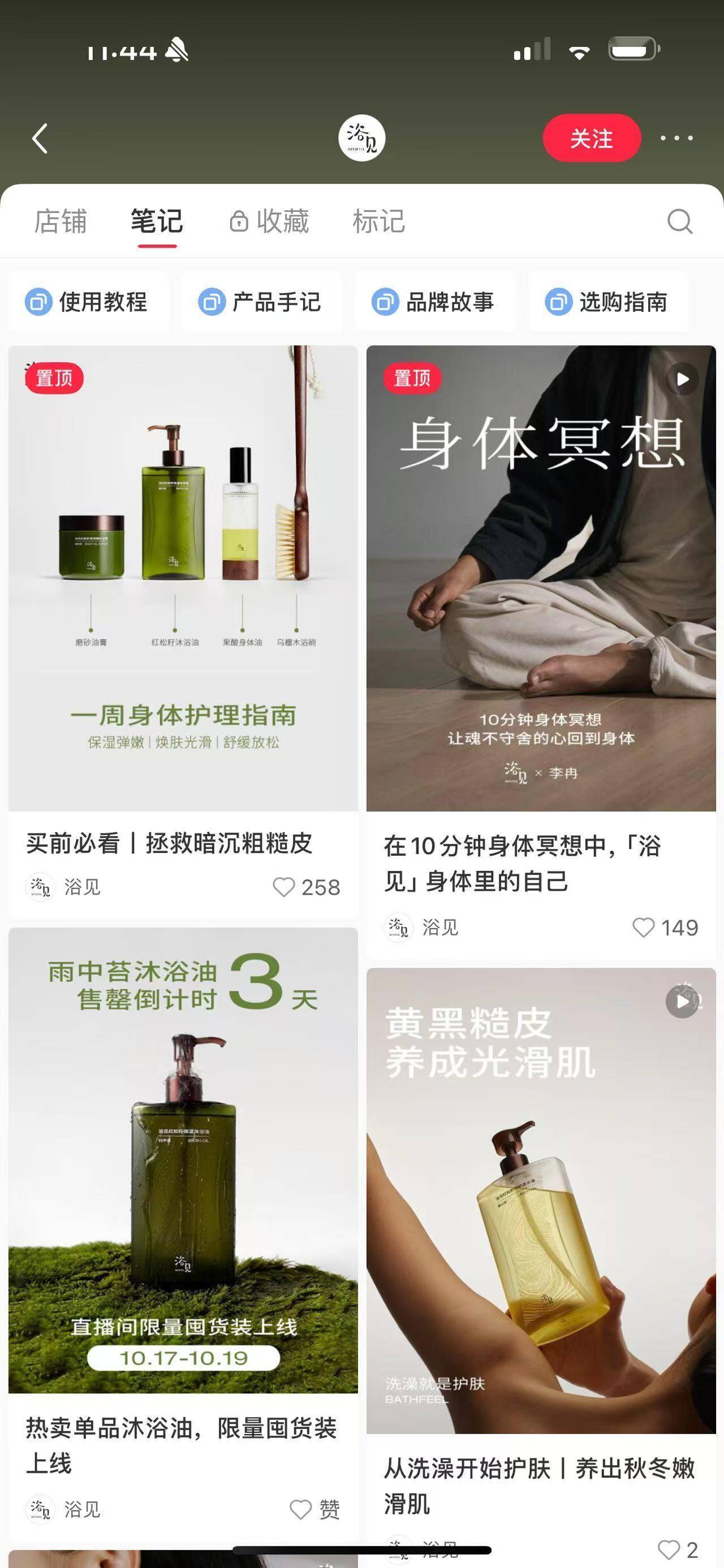Like the 10分钟身体冥想 note
This screenshot has width=724, height=1568.
pyautogui.click(x=643, y=927)
